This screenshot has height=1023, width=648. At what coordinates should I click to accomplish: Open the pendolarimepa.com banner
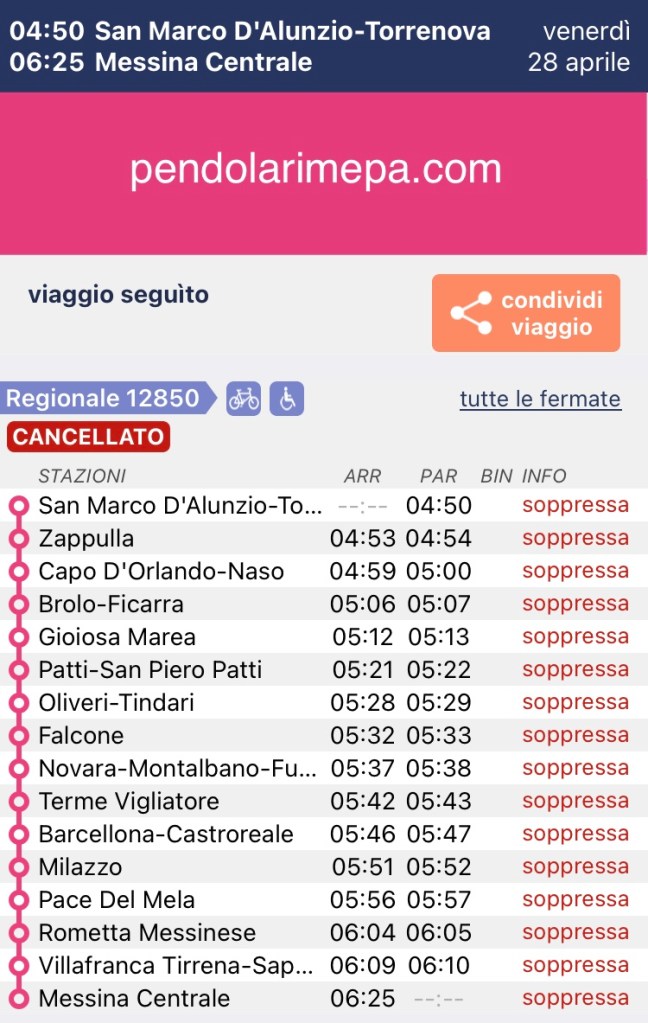click(324, 171)
